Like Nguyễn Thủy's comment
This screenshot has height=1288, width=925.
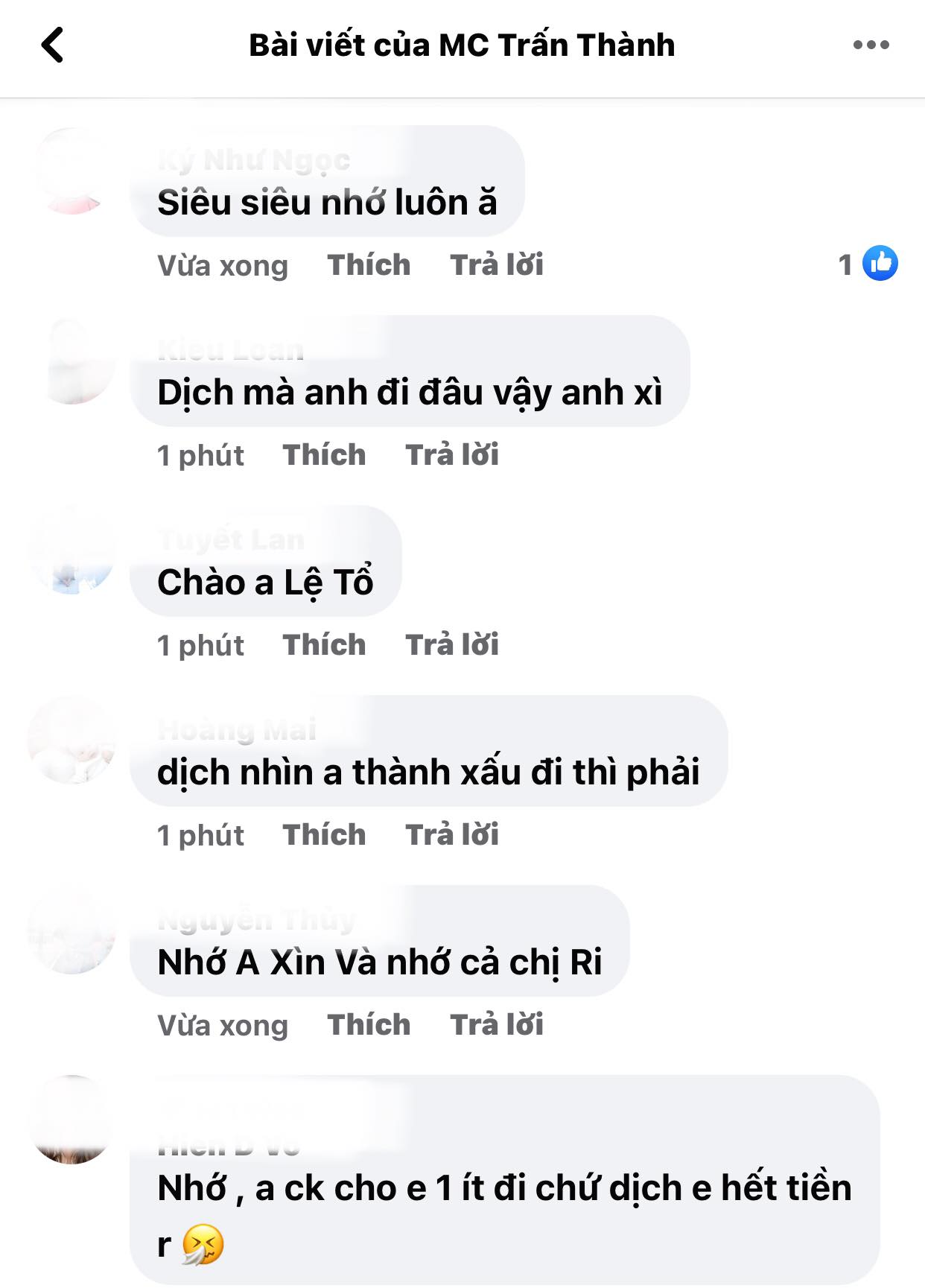tap(368, 1024)
